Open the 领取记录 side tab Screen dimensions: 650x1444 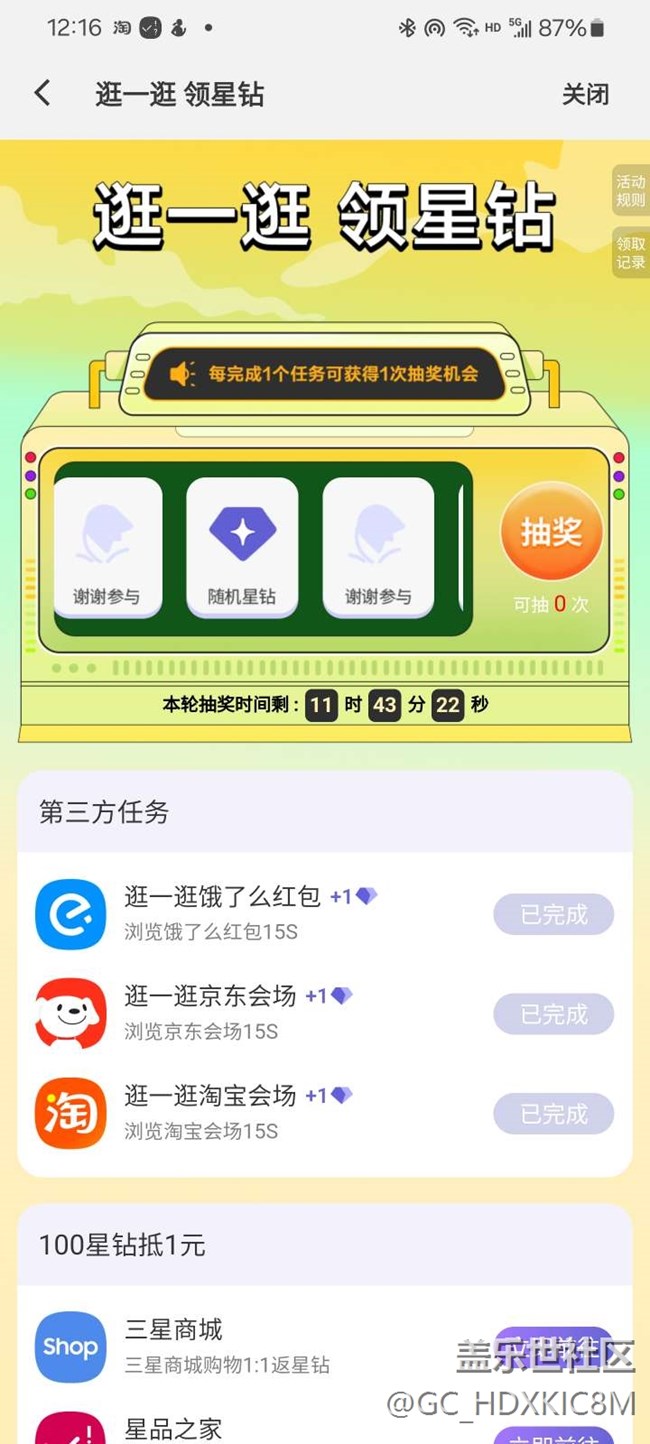pos(631,252)
